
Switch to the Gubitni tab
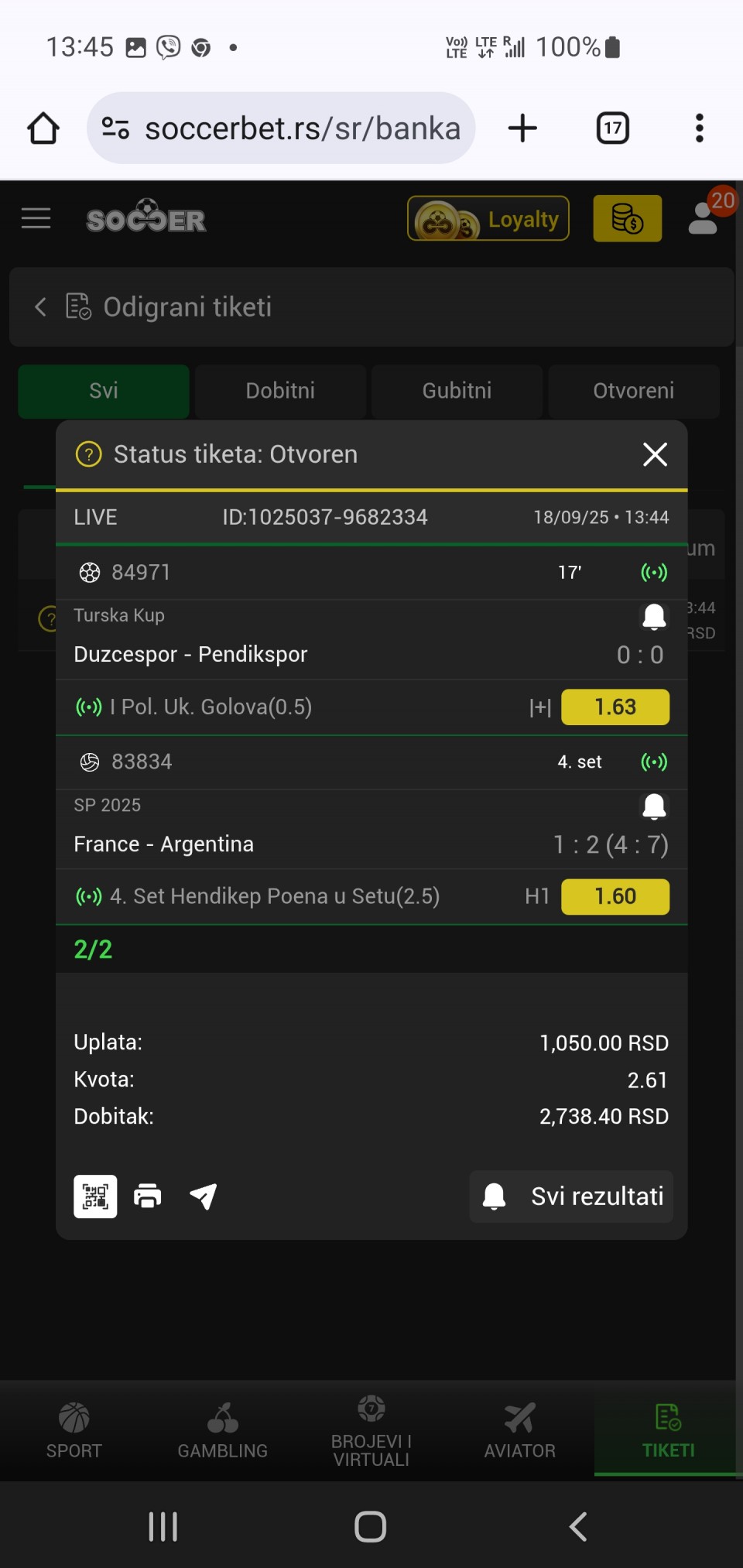pyautogui.click(x=457, y=391)
